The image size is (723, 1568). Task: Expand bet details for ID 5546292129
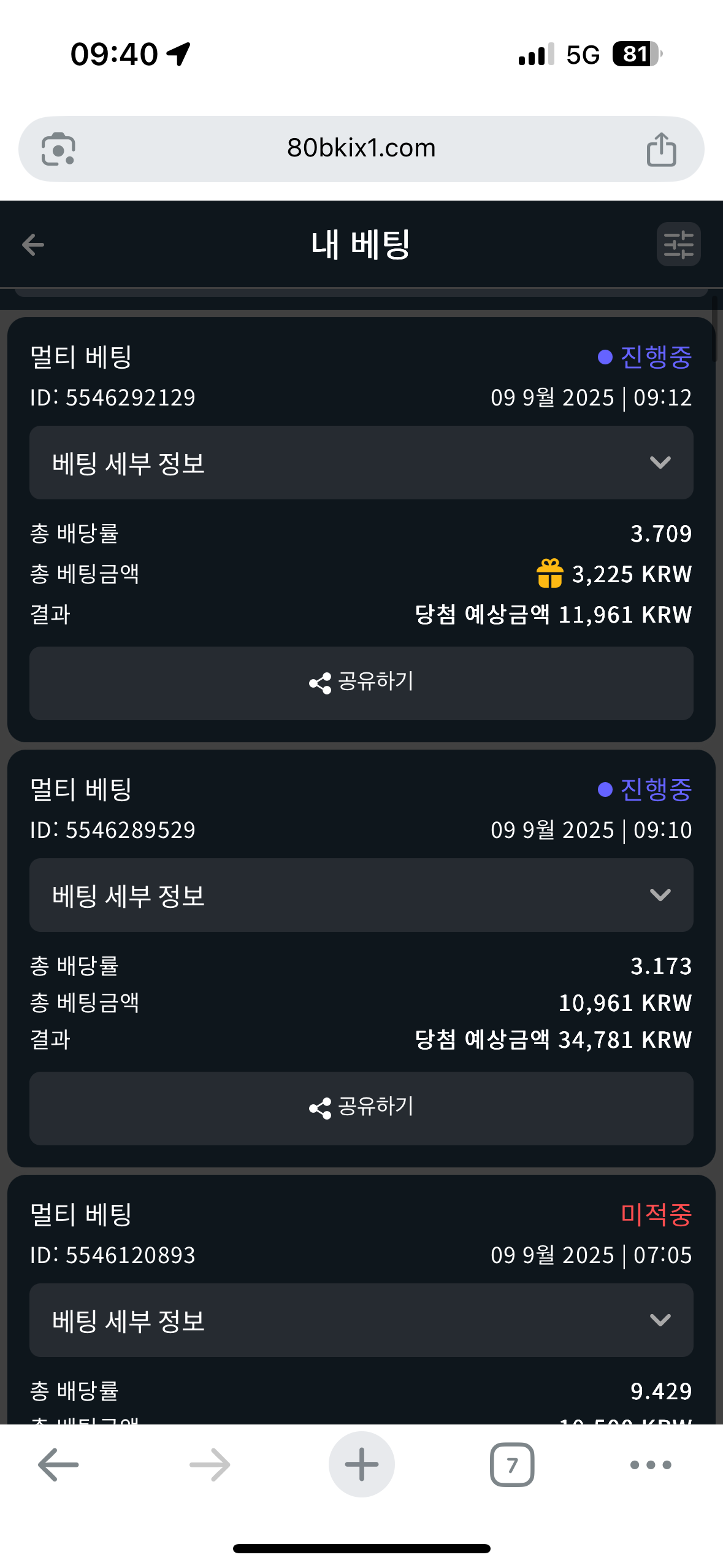[x=361, y=463]
